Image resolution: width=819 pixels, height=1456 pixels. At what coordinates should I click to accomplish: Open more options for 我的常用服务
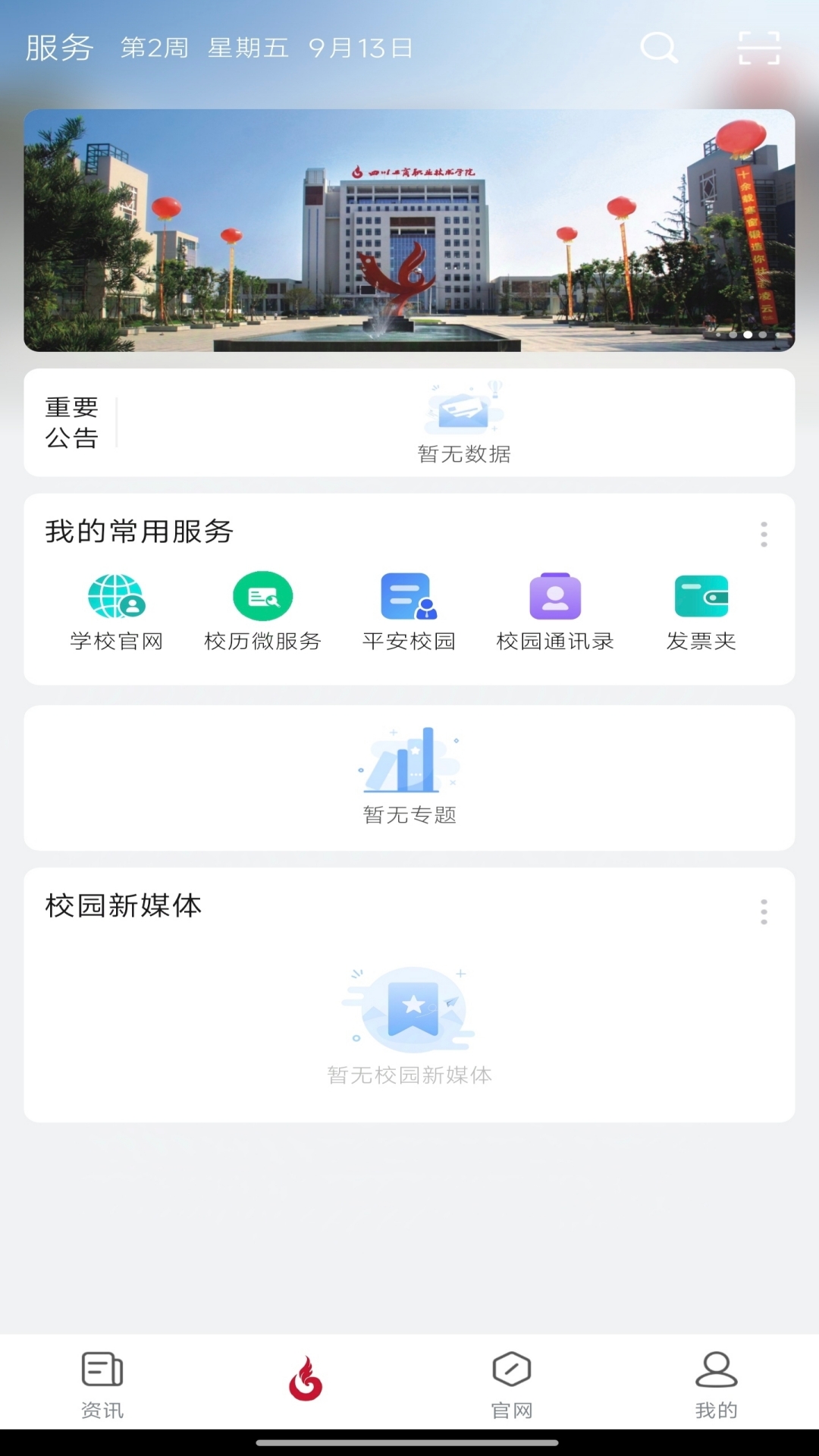[x=764, y=534]
